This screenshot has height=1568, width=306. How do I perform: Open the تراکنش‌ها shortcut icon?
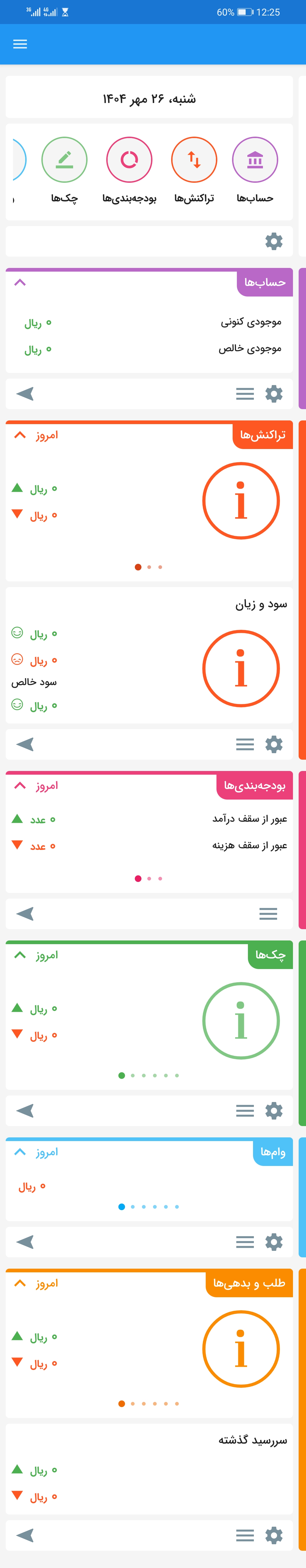[x=194, y=160]
